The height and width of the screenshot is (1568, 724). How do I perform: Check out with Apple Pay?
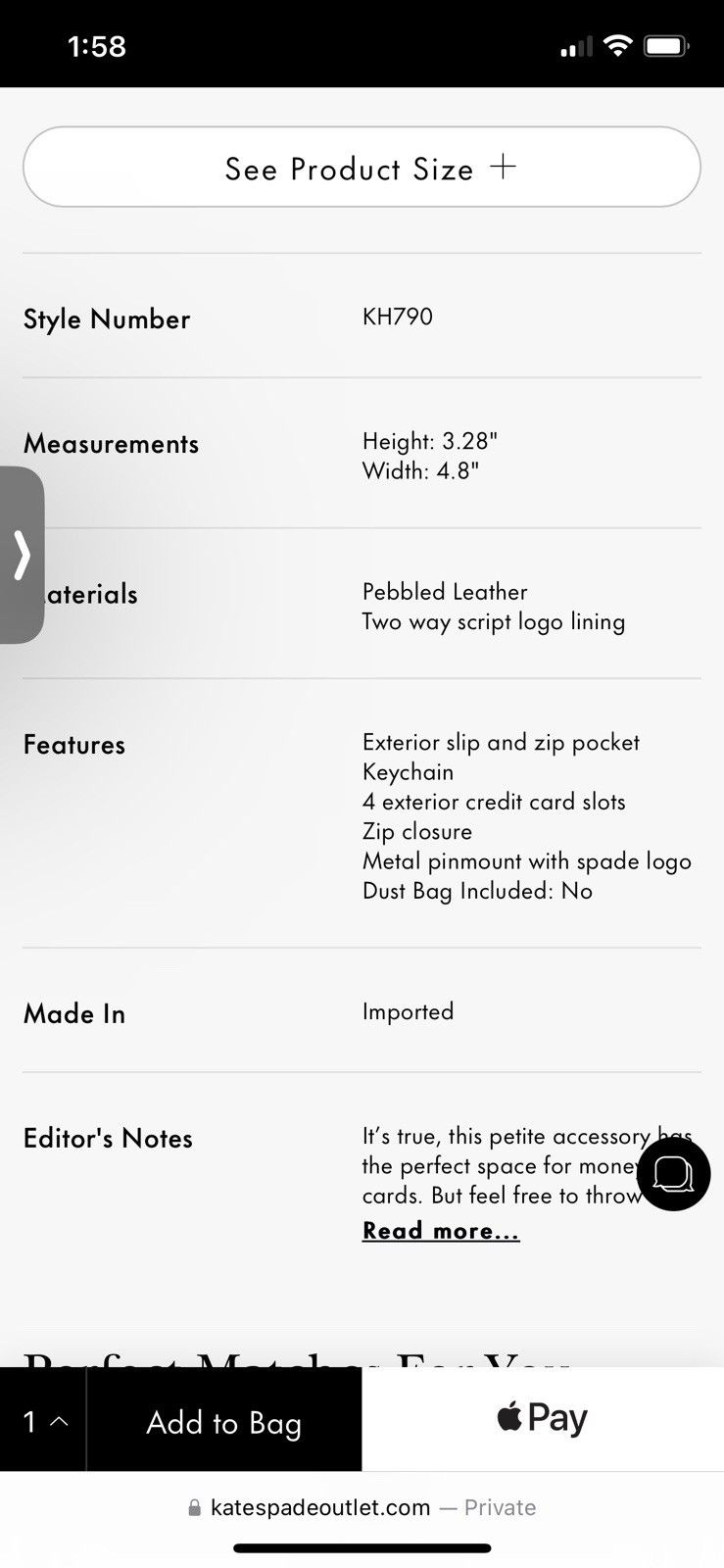(542, 1418)
